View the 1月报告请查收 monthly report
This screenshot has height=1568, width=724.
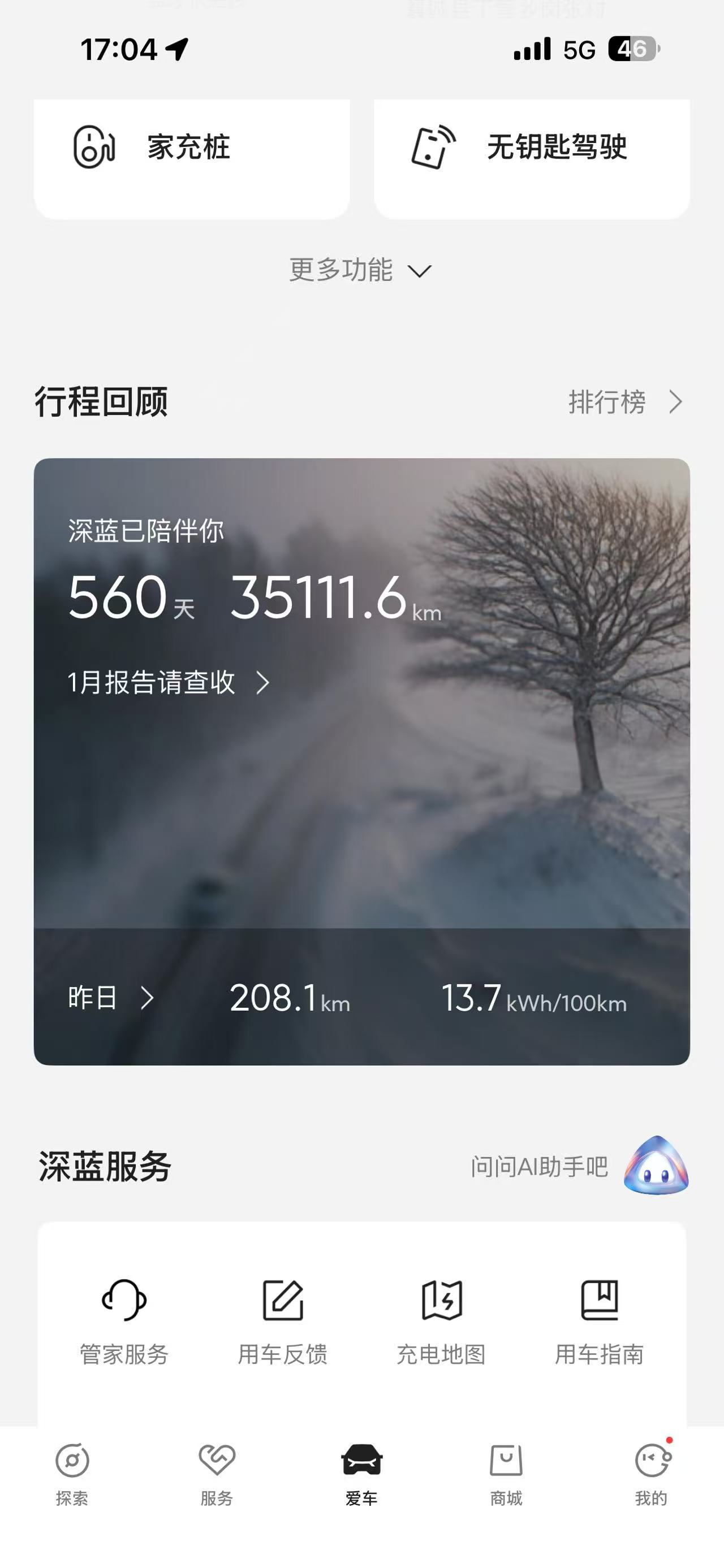coord(168,682)
